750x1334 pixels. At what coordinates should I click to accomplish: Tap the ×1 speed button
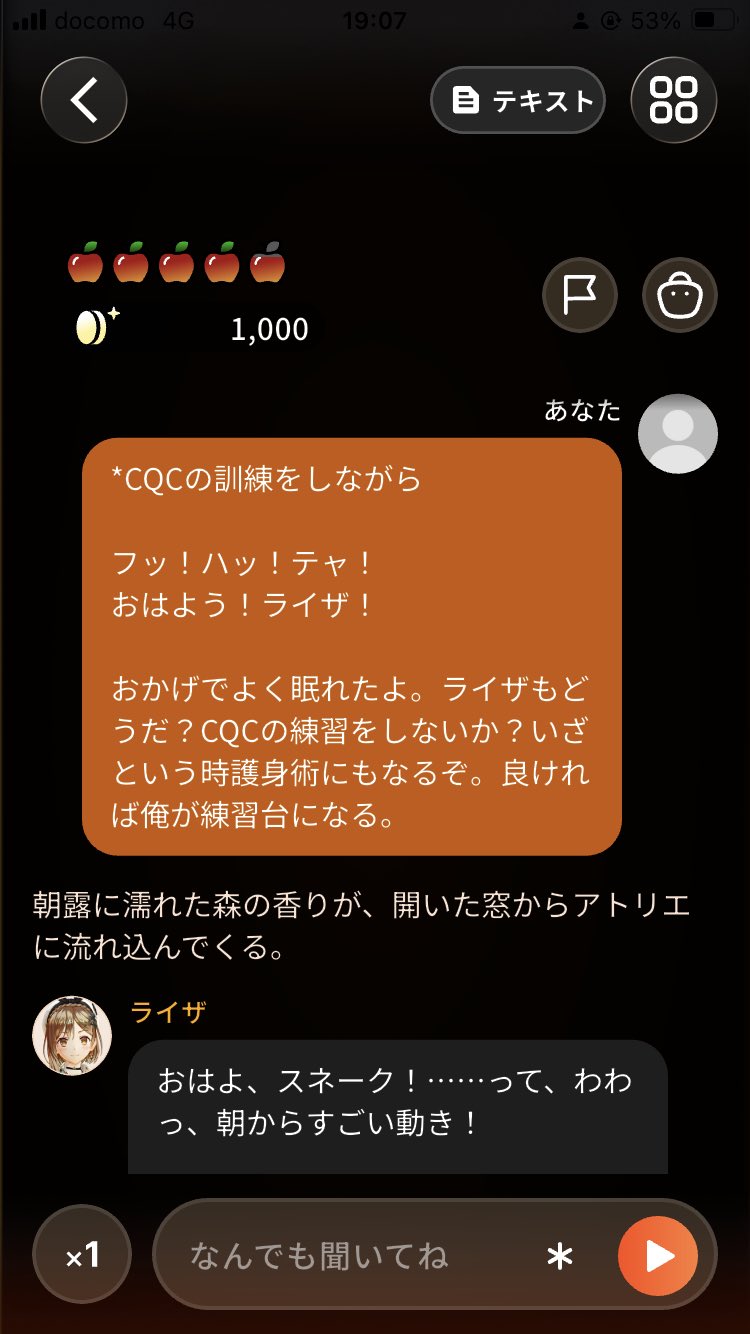pos(82,1255)
